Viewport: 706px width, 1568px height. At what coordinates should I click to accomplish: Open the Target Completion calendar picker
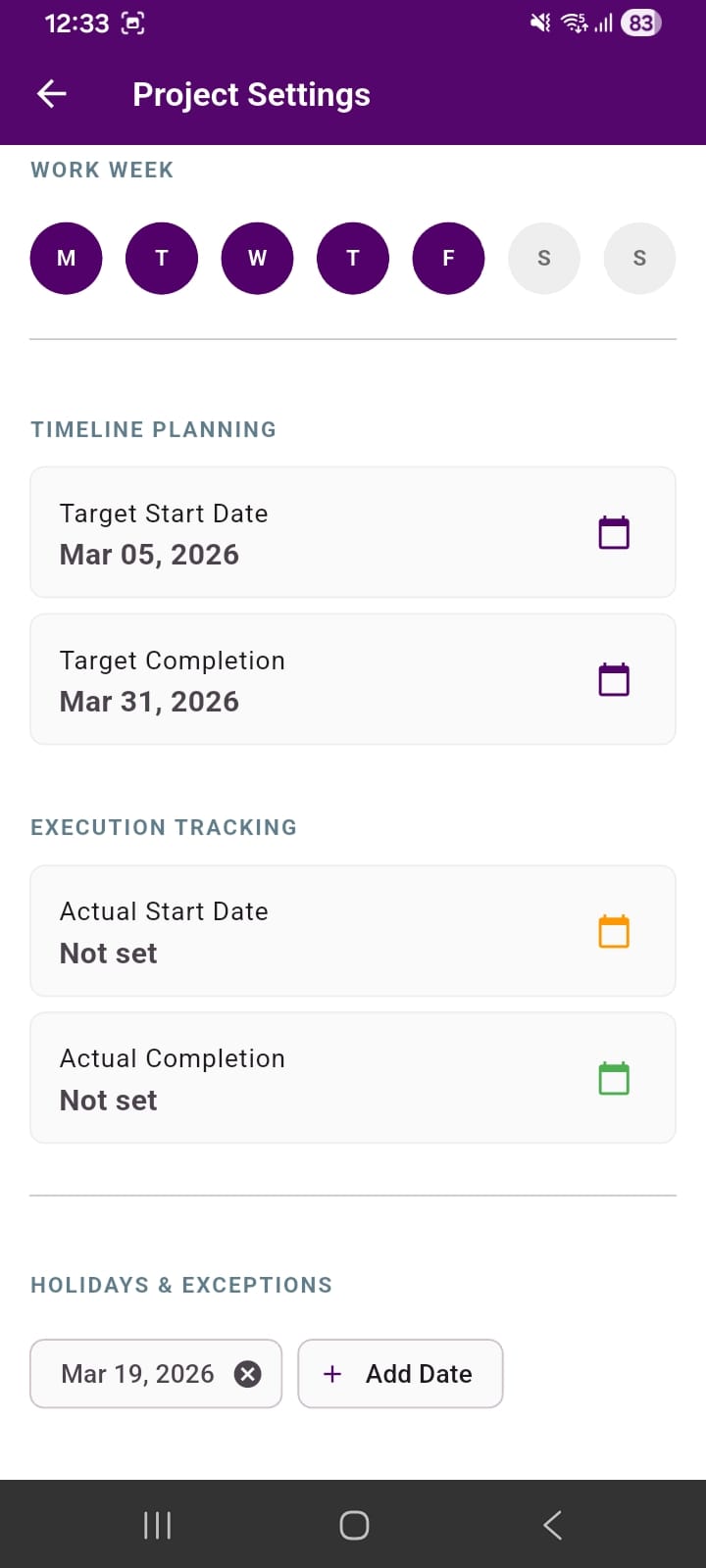pos(613,679)
